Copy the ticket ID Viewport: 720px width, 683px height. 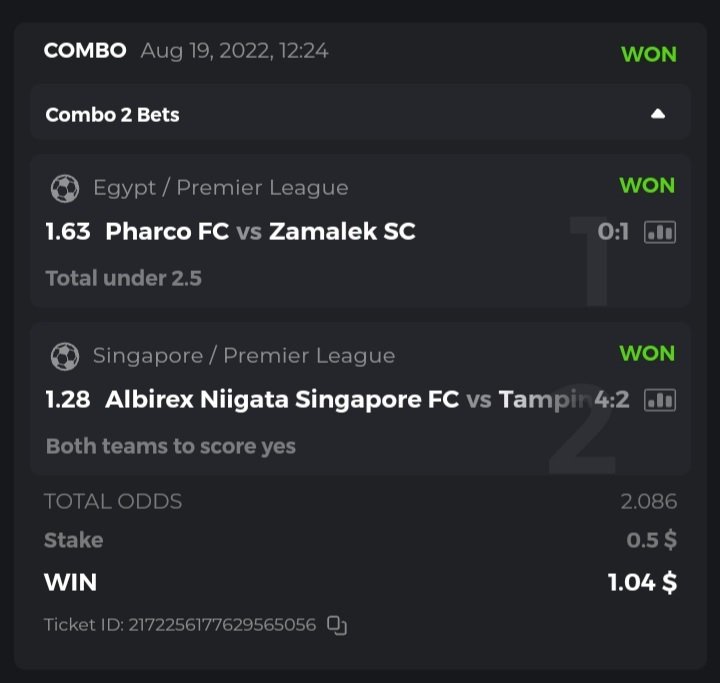(x=338, y=626)
